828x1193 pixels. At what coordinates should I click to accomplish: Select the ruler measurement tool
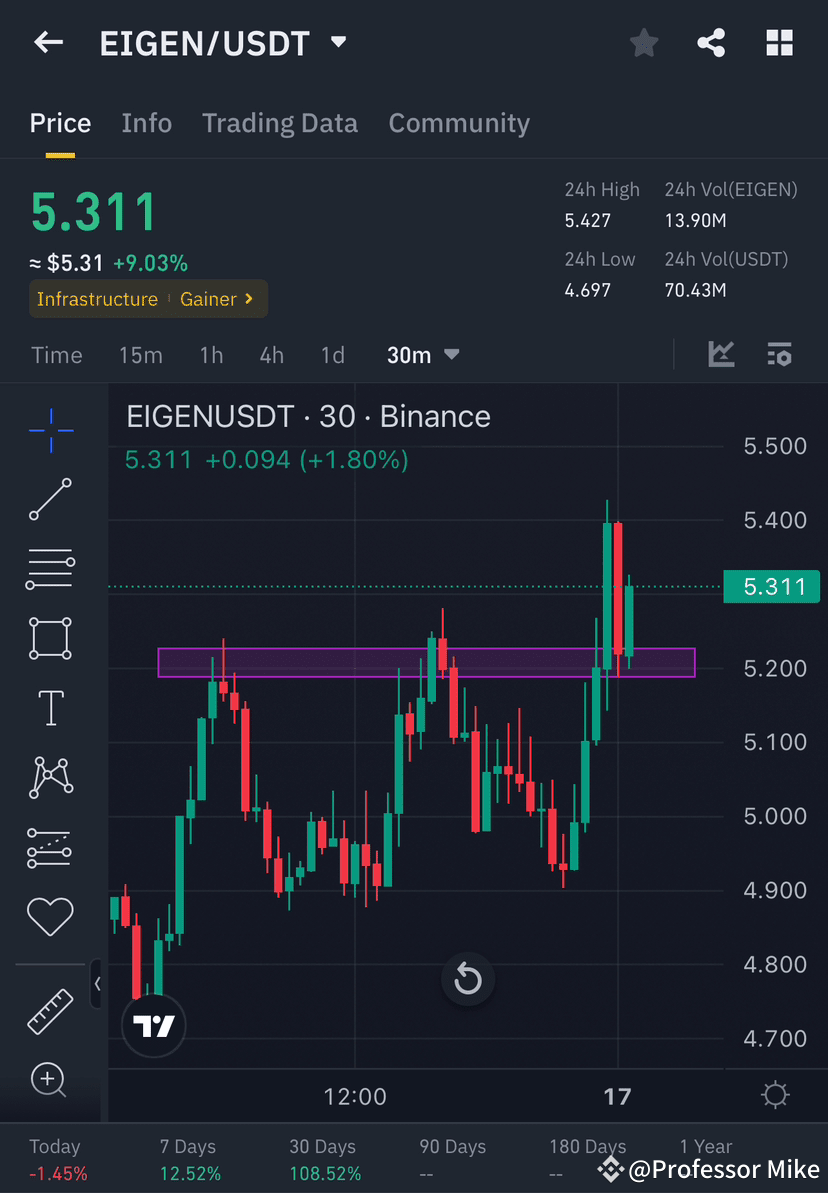click(50, 1010)
